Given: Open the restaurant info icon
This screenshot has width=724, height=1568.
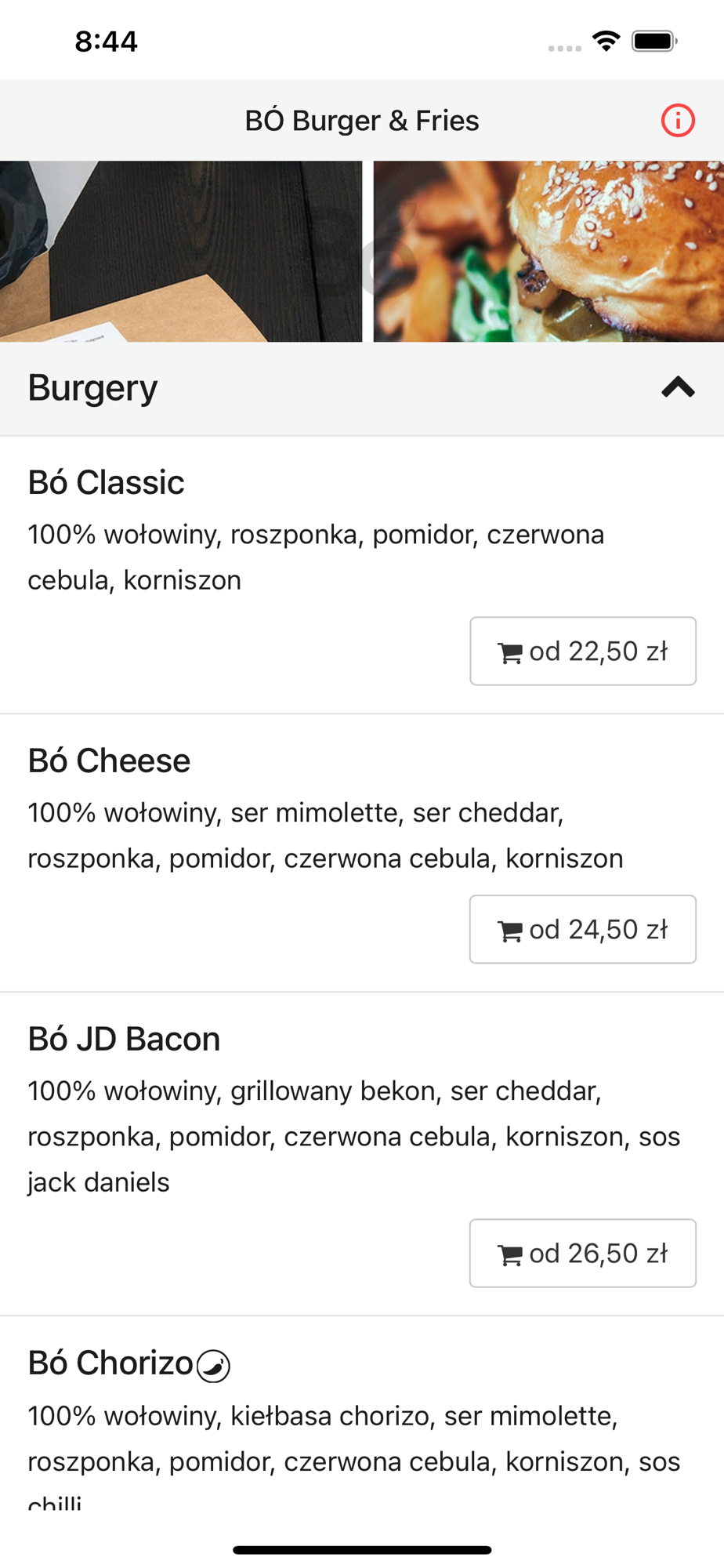Looking at the screenshot, I should pyautogui.click(x=678, y=121).
